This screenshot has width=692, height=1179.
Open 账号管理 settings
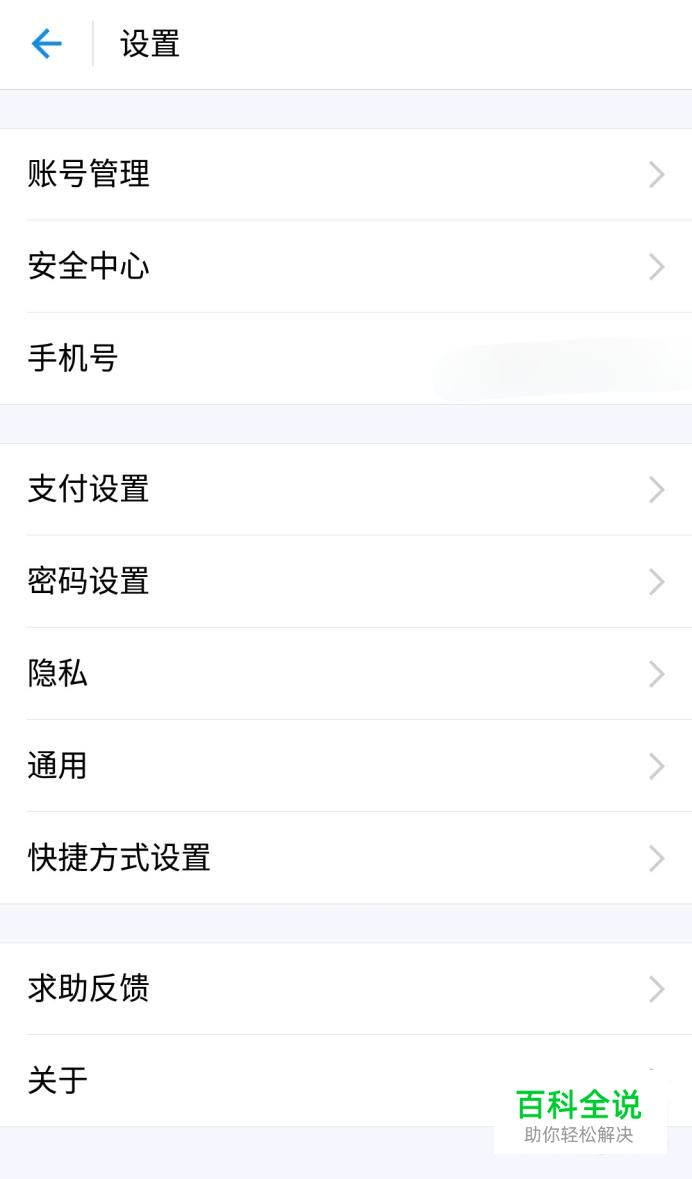point(346,174)
